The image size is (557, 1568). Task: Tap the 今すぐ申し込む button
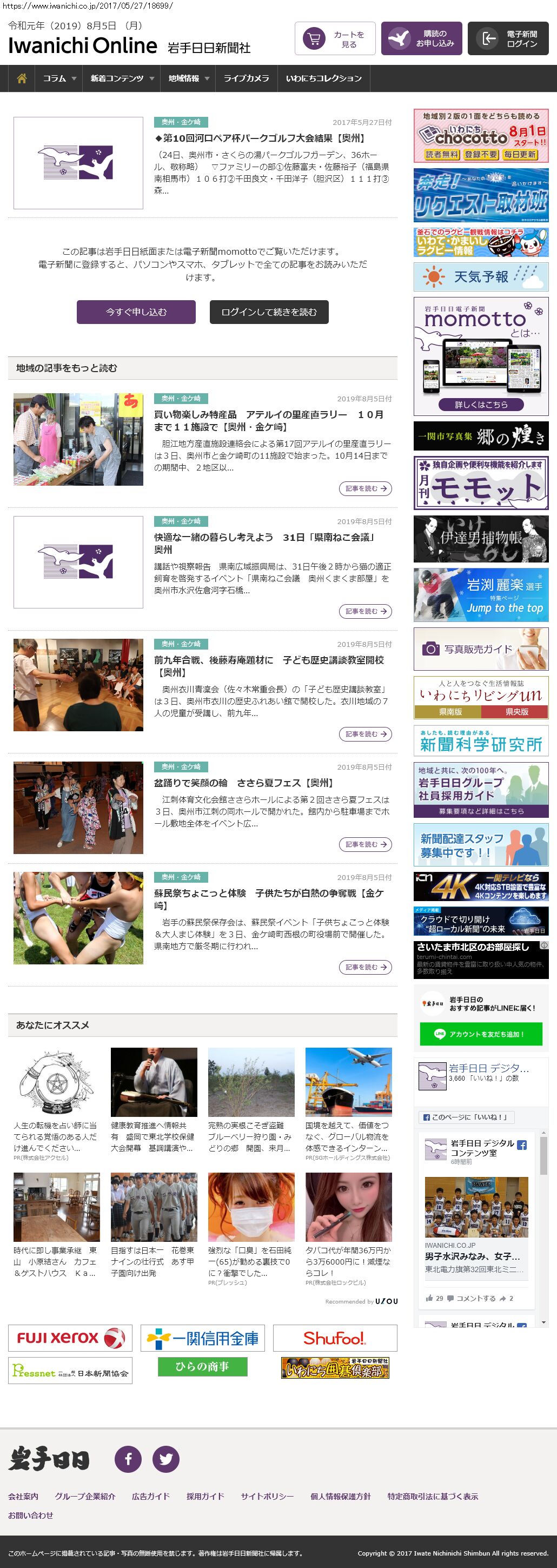click(x=136, y=312)
